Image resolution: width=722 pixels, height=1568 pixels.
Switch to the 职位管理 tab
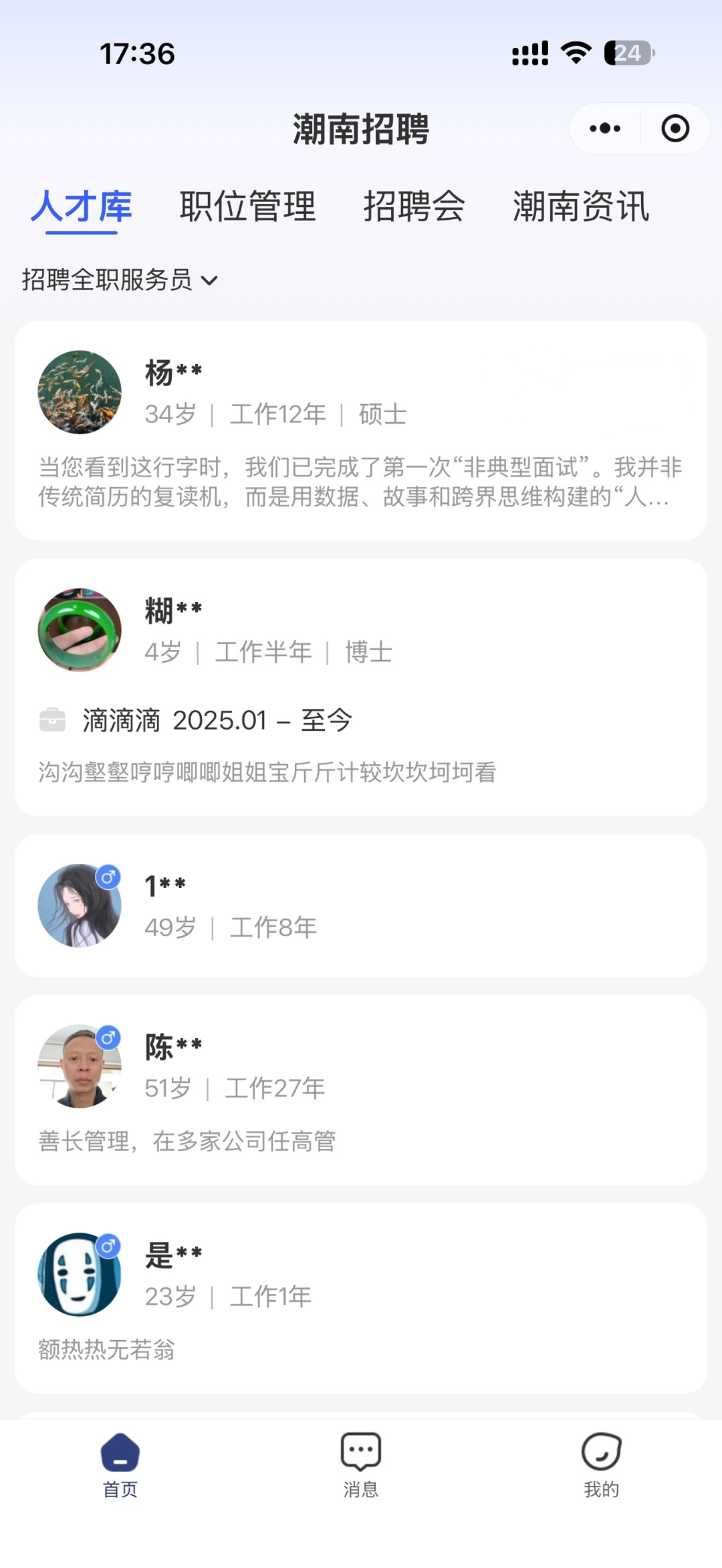click(247, 206)
